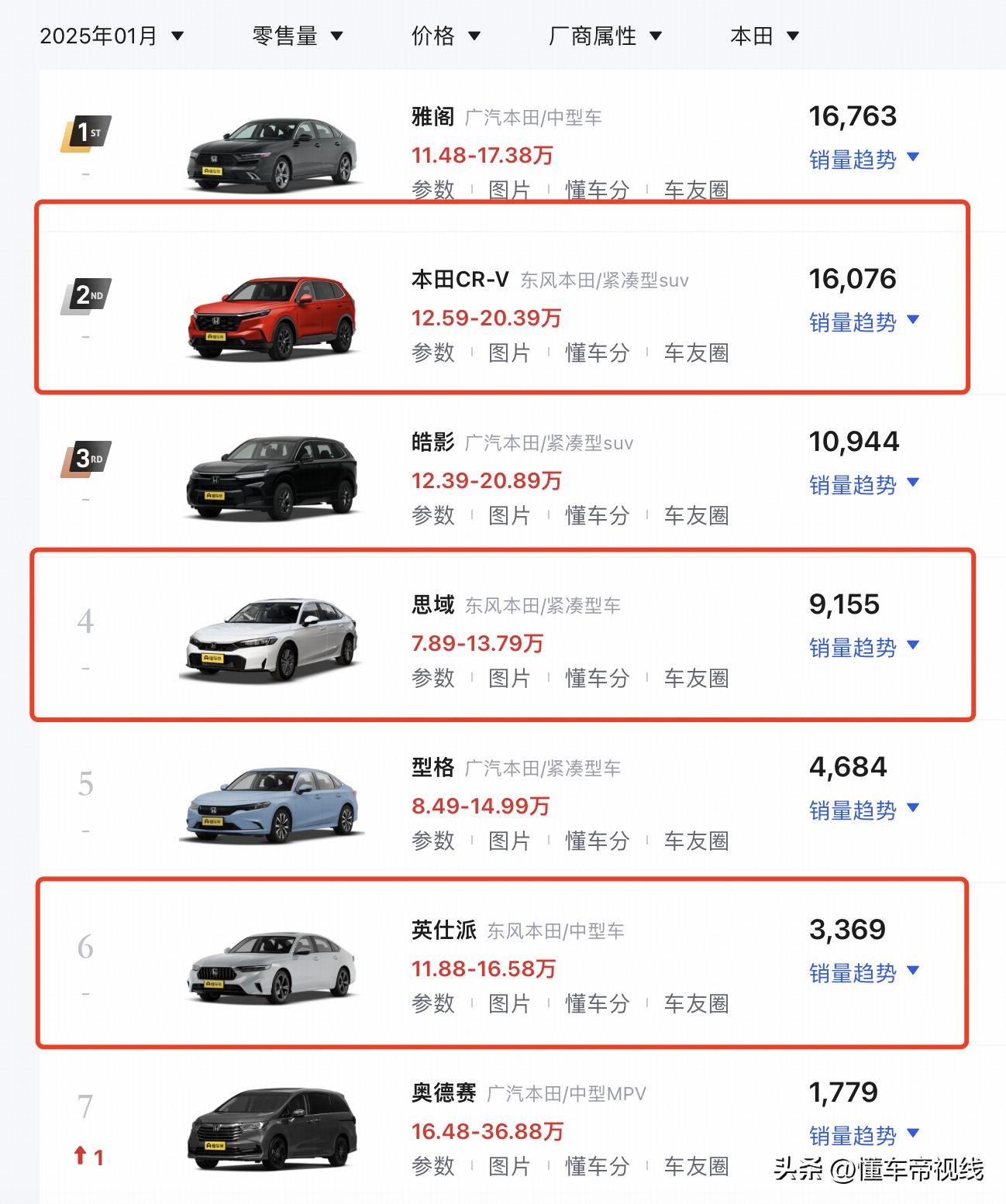Expand 销量趋势 for 本田CR-V

coord(863,322)
